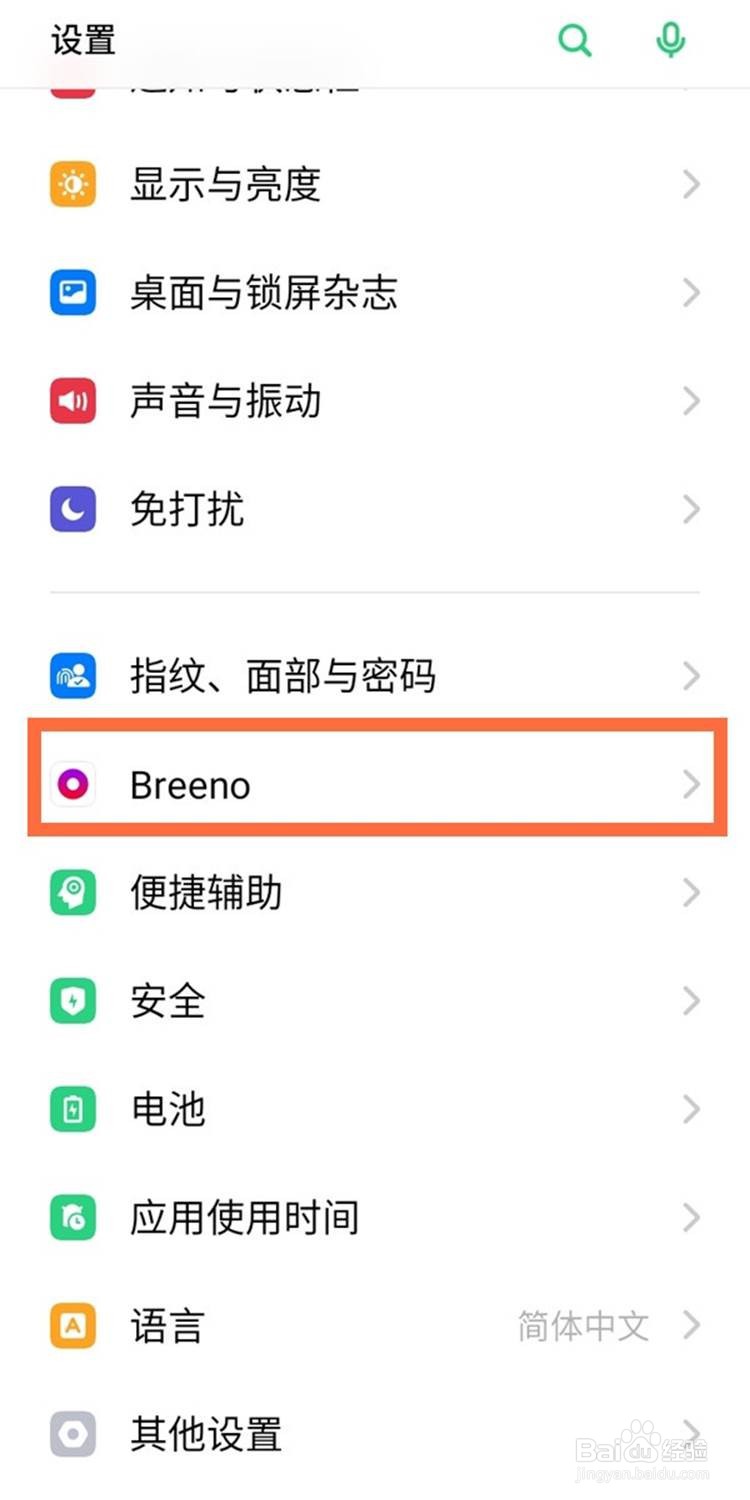The width and height of the screenshot is (750, 1500).
Task: Click the Convenience Aid head icon
Action: (x=72, y=893)
